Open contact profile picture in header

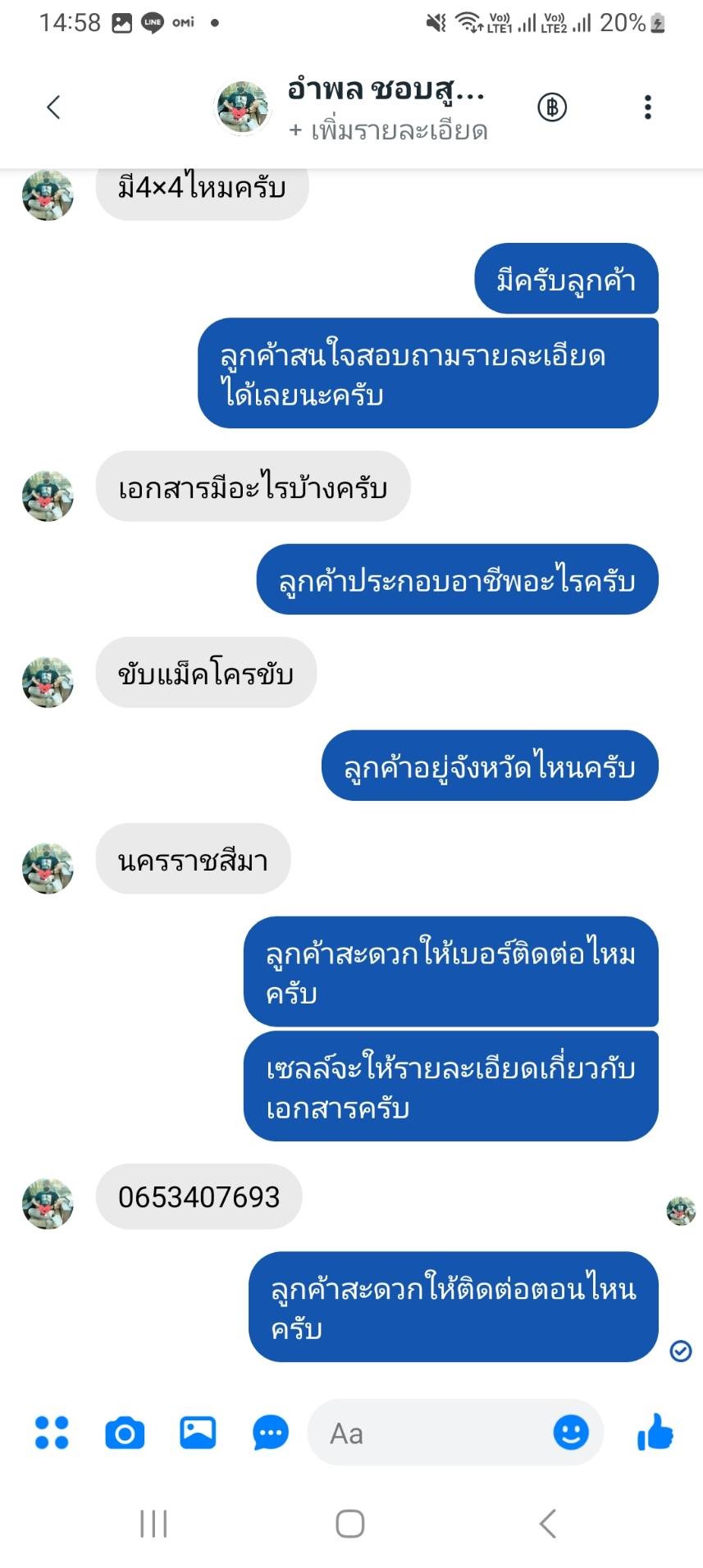tap(242, 107)
